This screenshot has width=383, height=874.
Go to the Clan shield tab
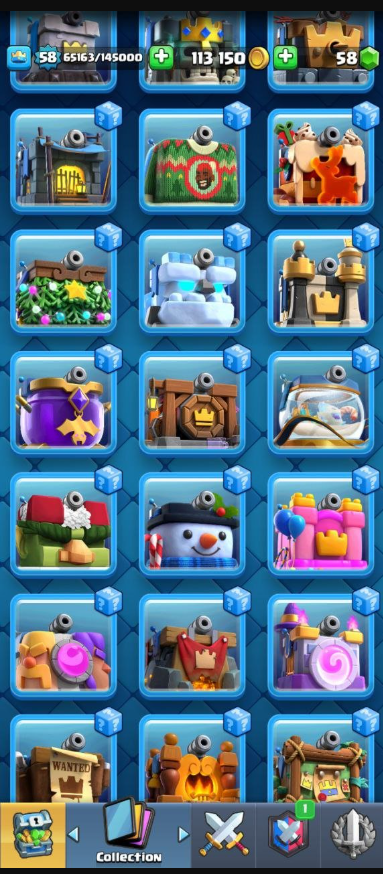click(287, 834)
